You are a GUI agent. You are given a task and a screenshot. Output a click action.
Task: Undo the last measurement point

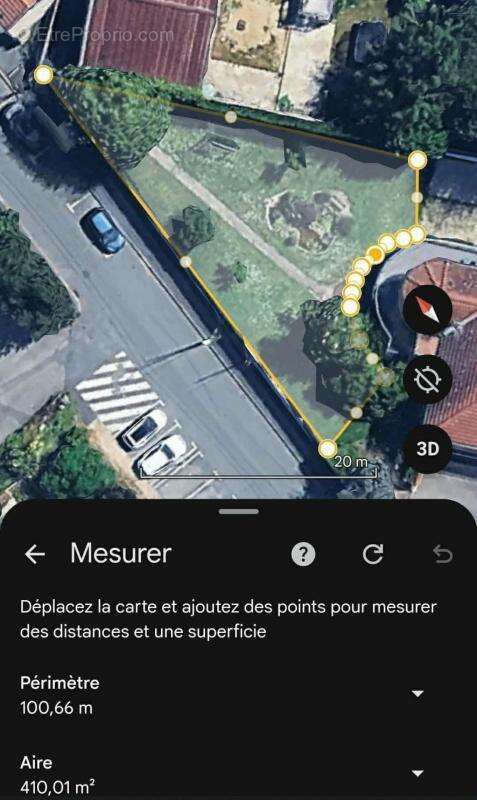pos(442,554)
